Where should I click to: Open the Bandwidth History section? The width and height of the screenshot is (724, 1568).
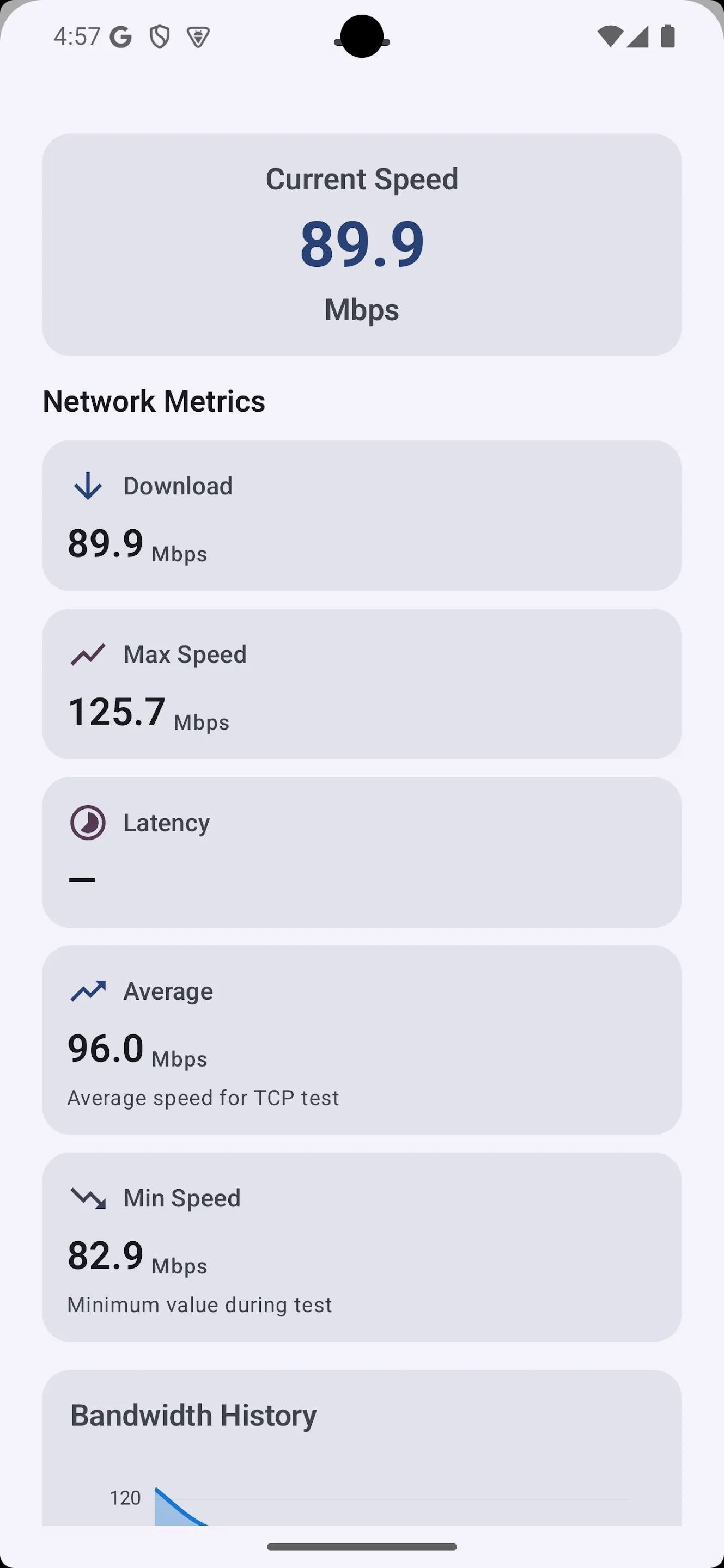[193, 1414]
